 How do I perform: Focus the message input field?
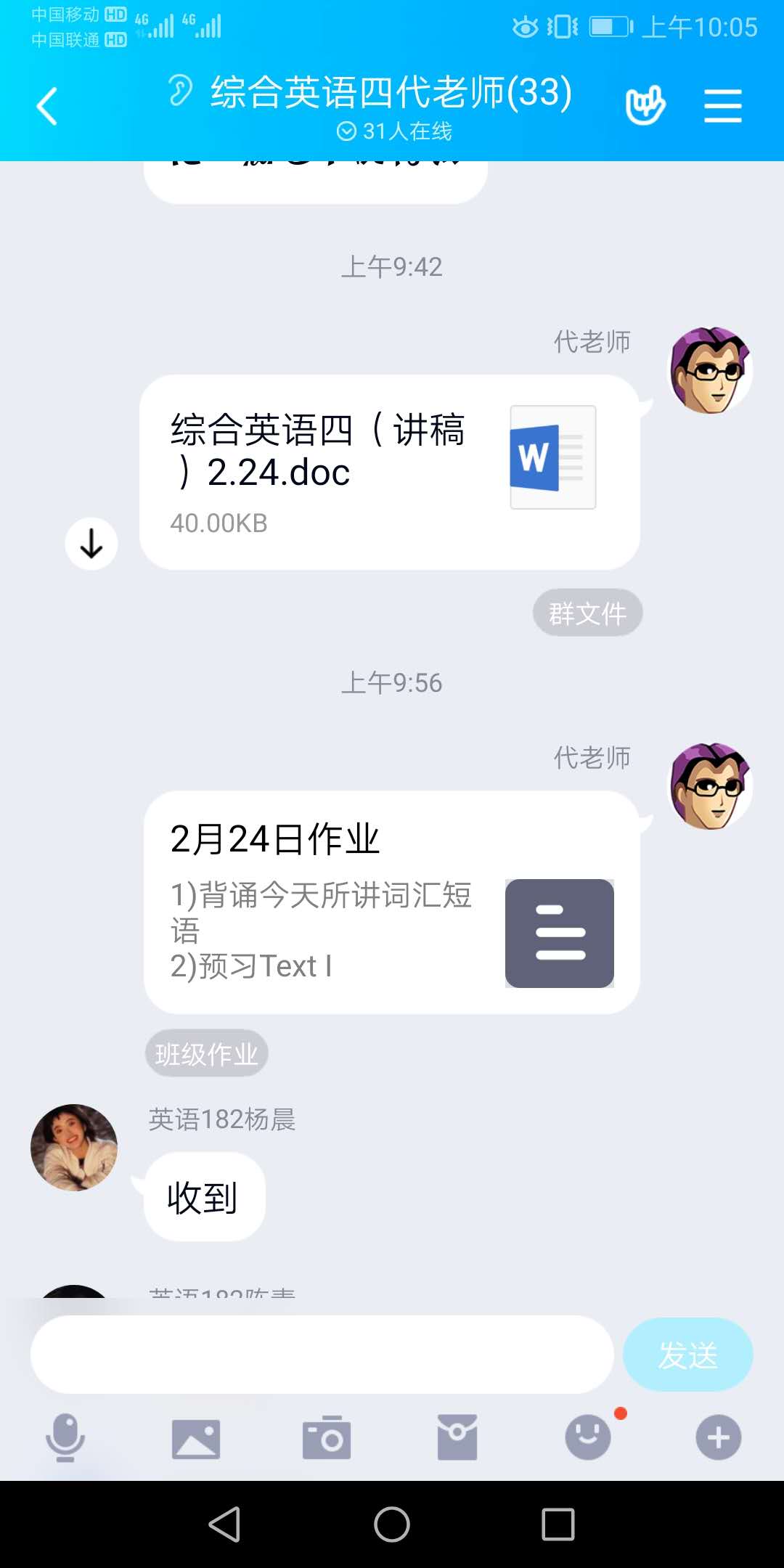click(x=322, y=1355)
